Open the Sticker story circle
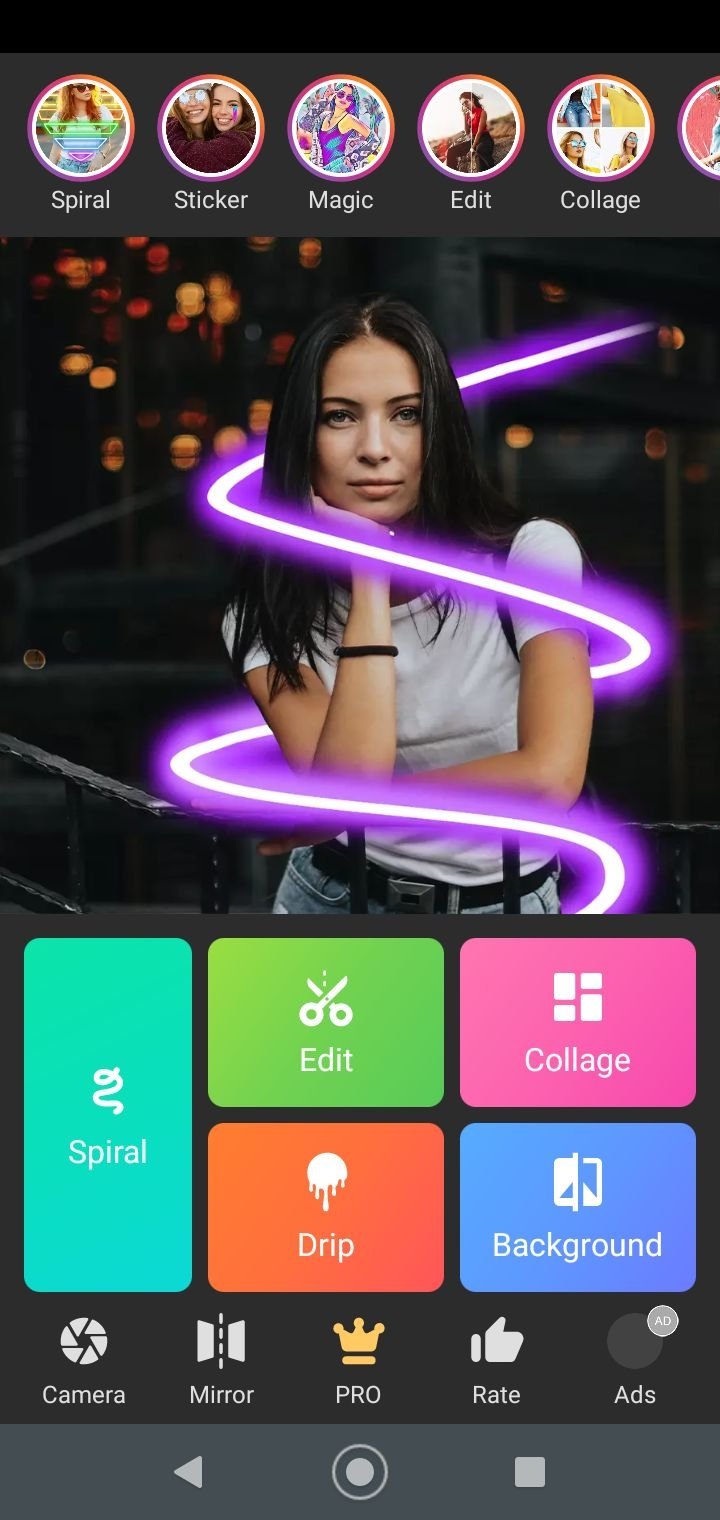 (x=211, y=128)
